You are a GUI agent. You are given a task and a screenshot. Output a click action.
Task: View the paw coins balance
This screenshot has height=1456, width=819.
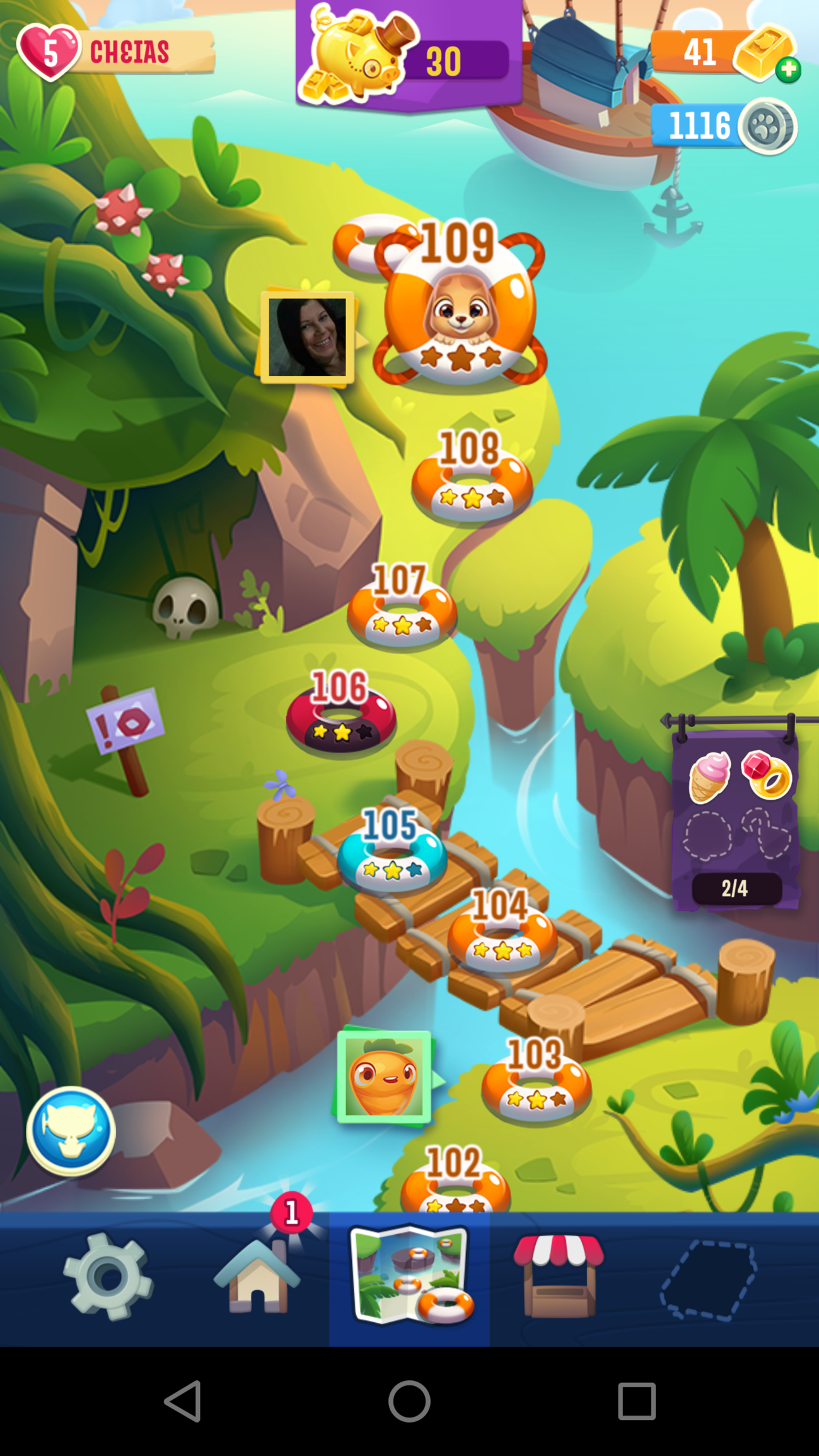click(724, 126)
